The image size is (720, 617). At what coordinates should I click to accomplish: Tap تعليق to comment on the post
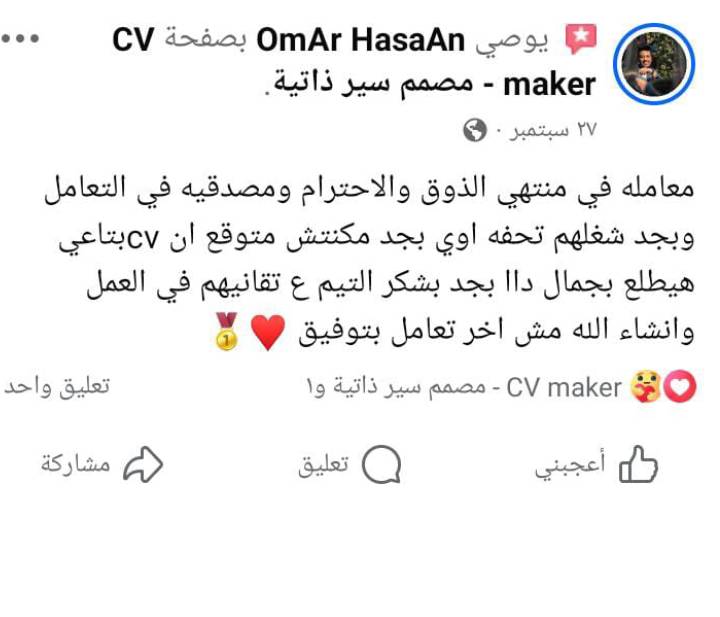click(351, 465)
